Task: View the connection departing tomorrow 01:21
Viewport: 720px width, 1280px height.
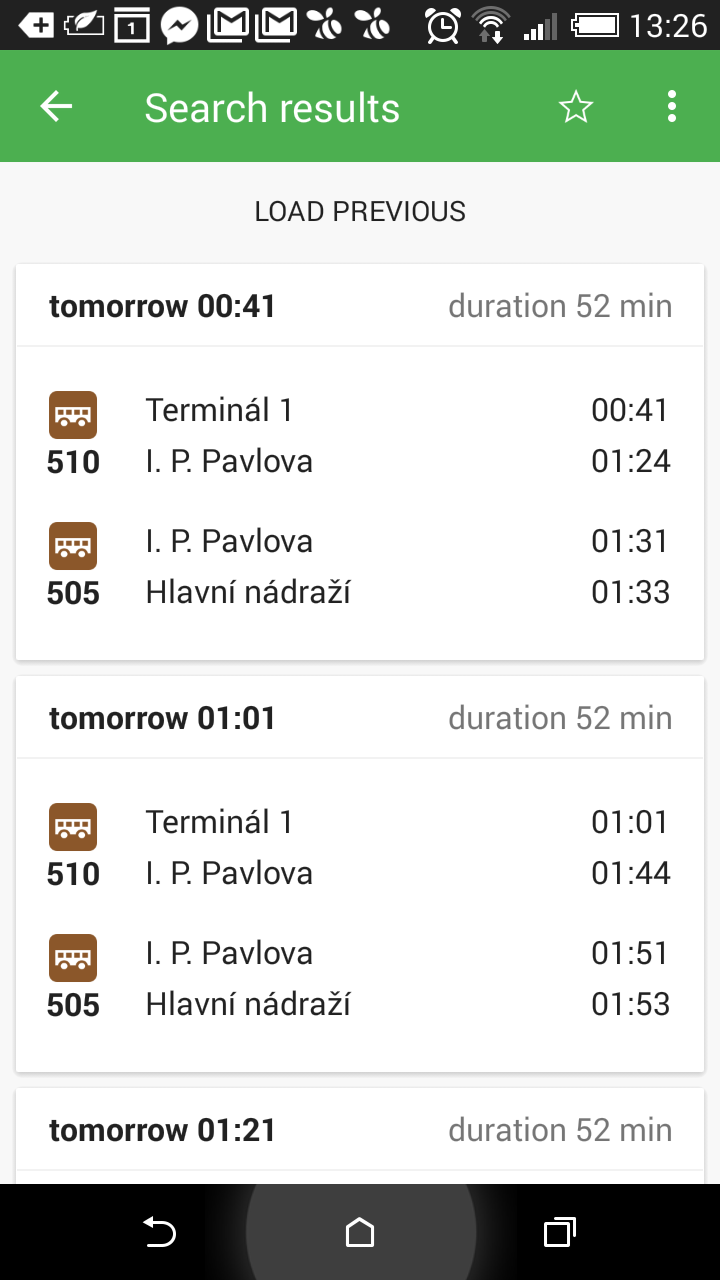Action: [360, 1133]
